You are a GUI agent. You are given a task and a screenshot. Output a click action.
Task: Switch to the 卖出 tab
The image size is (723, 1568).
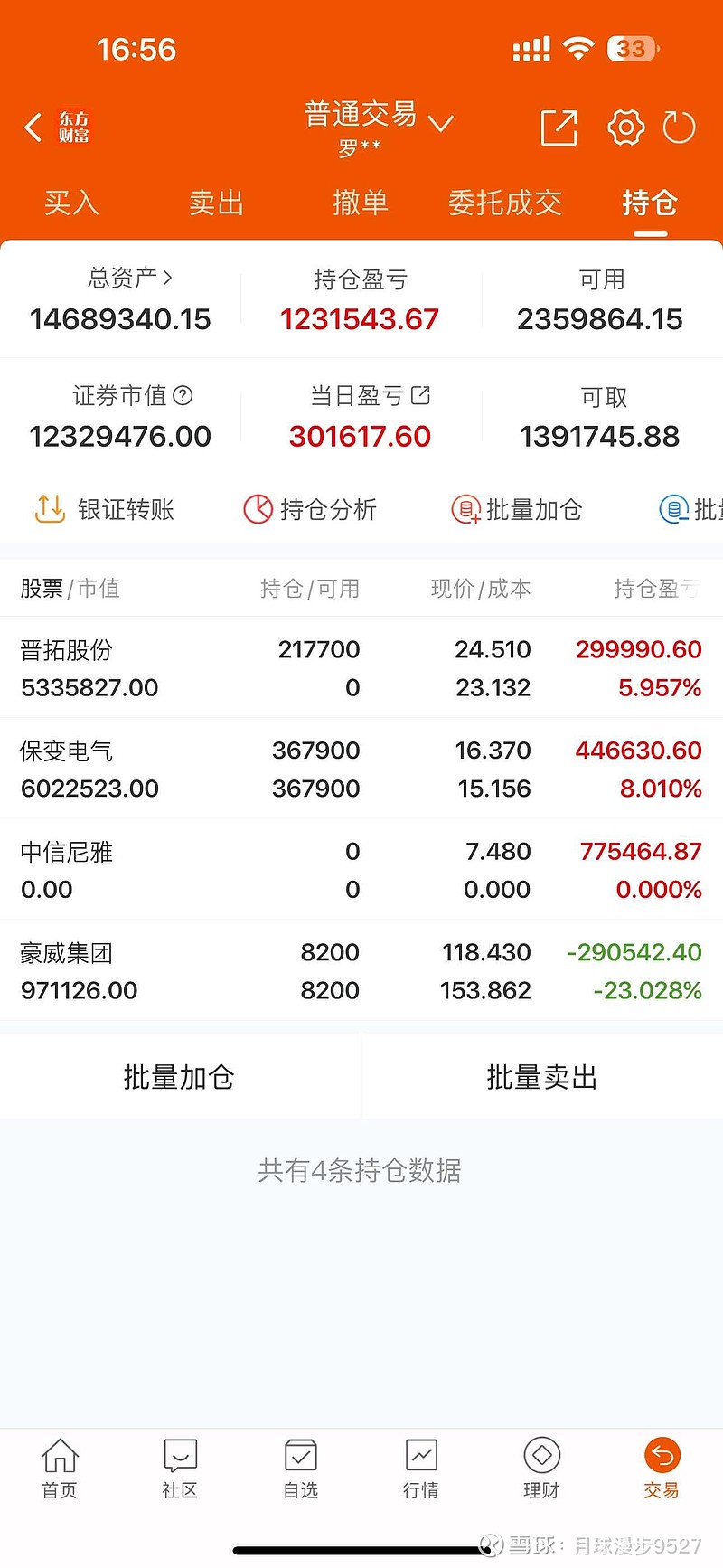[216, 203]
